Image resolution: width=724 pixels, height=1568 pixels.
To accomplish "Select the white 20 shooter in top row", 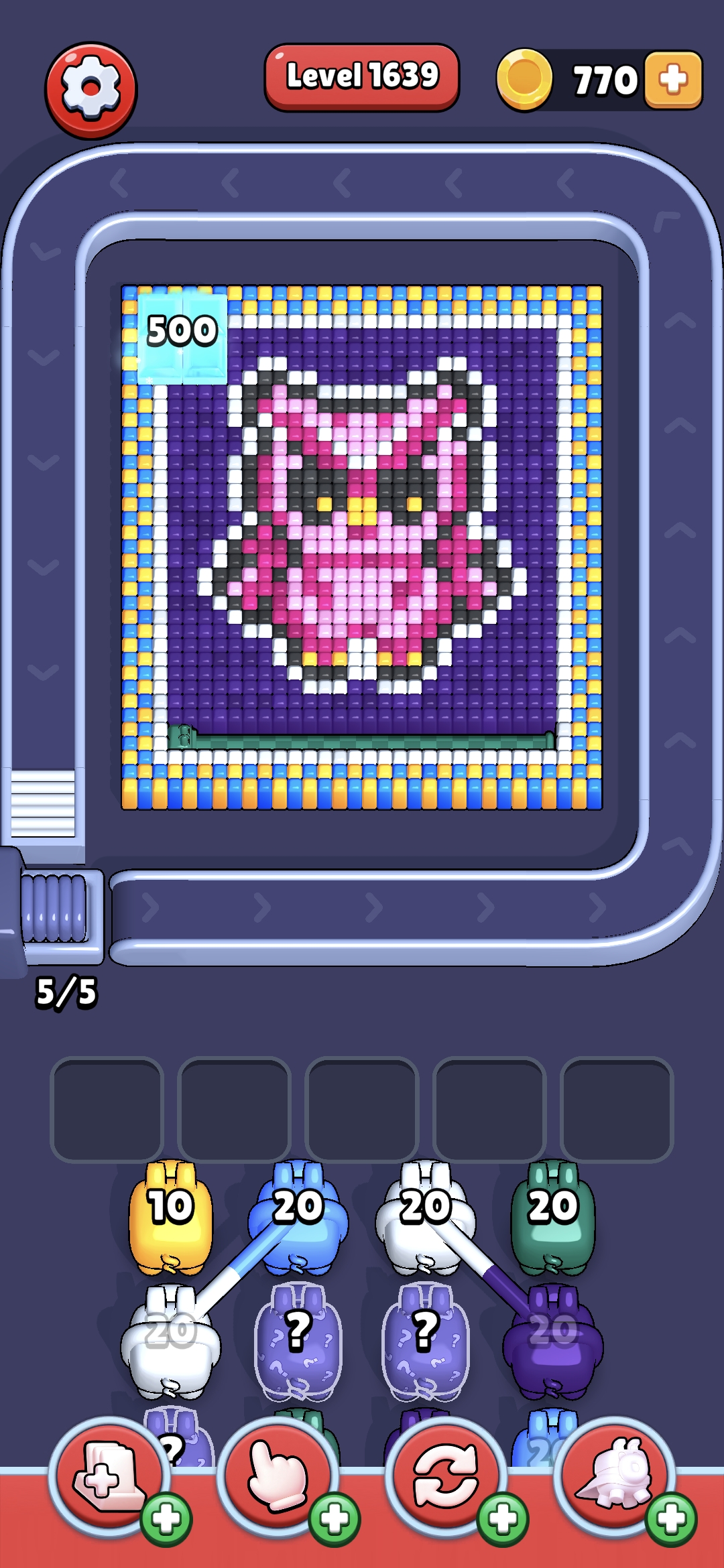I will (425, 1217).
